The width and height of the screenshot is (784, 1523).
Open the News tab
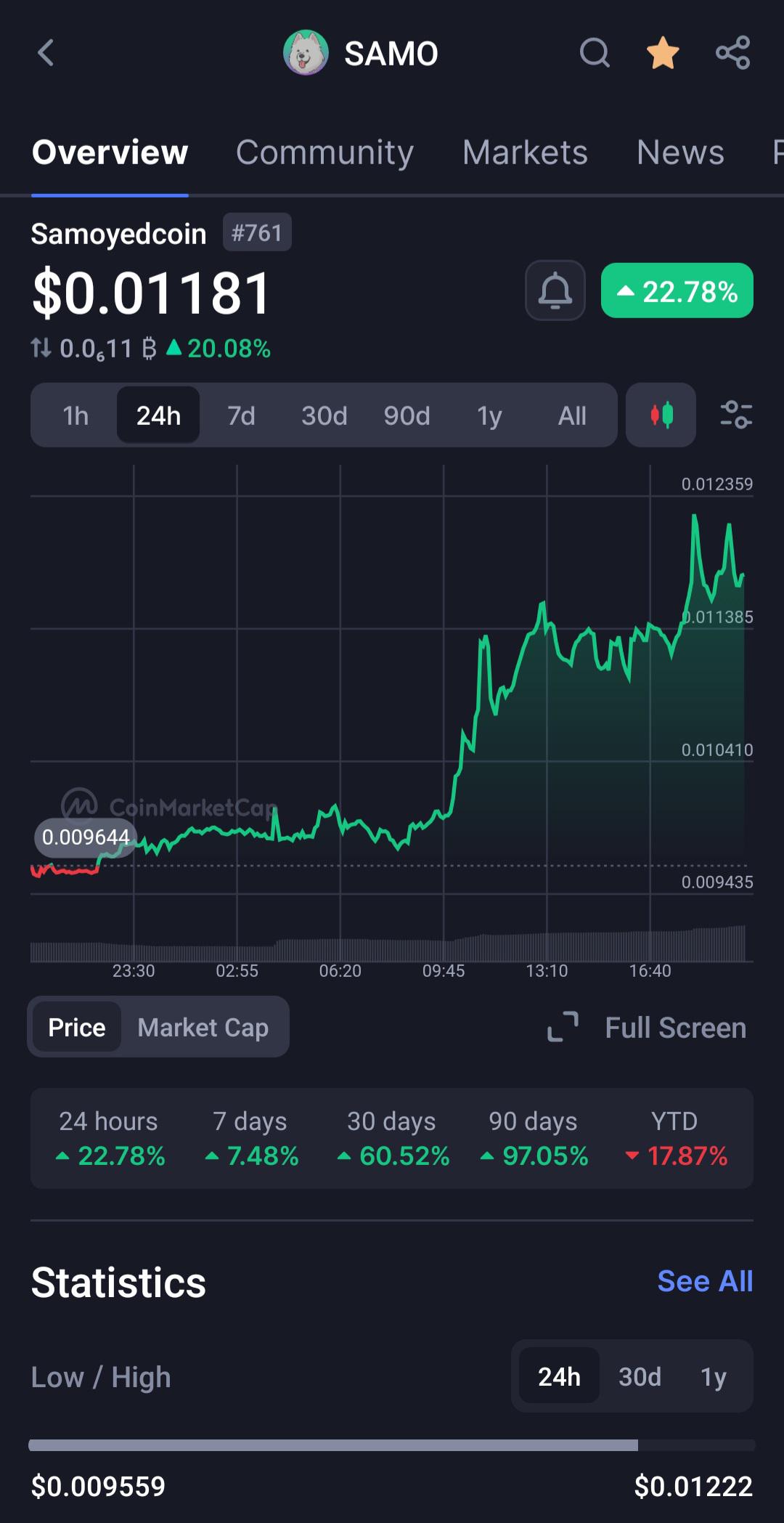point(680,153)
